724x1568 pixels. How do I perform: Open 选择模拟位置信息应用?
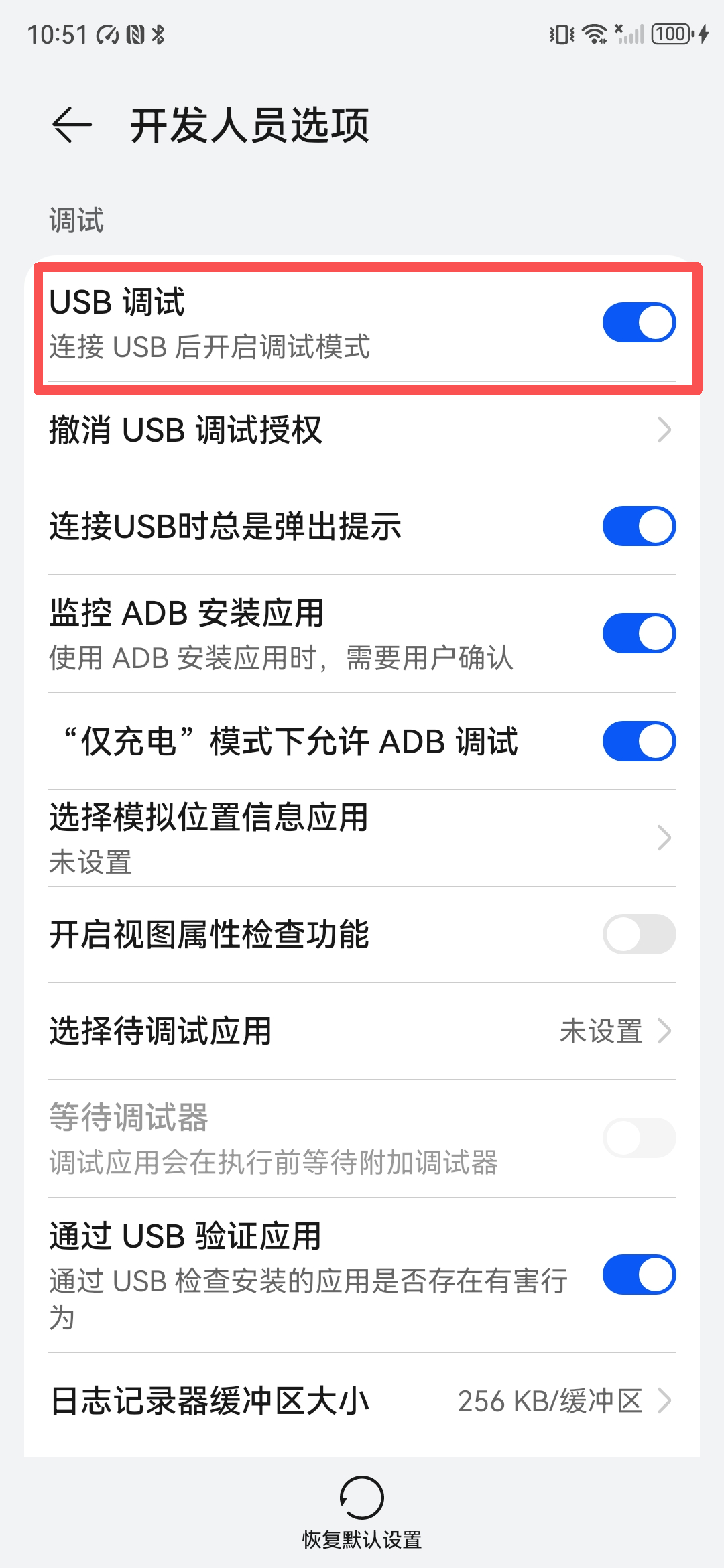click(x=362, y=838)
